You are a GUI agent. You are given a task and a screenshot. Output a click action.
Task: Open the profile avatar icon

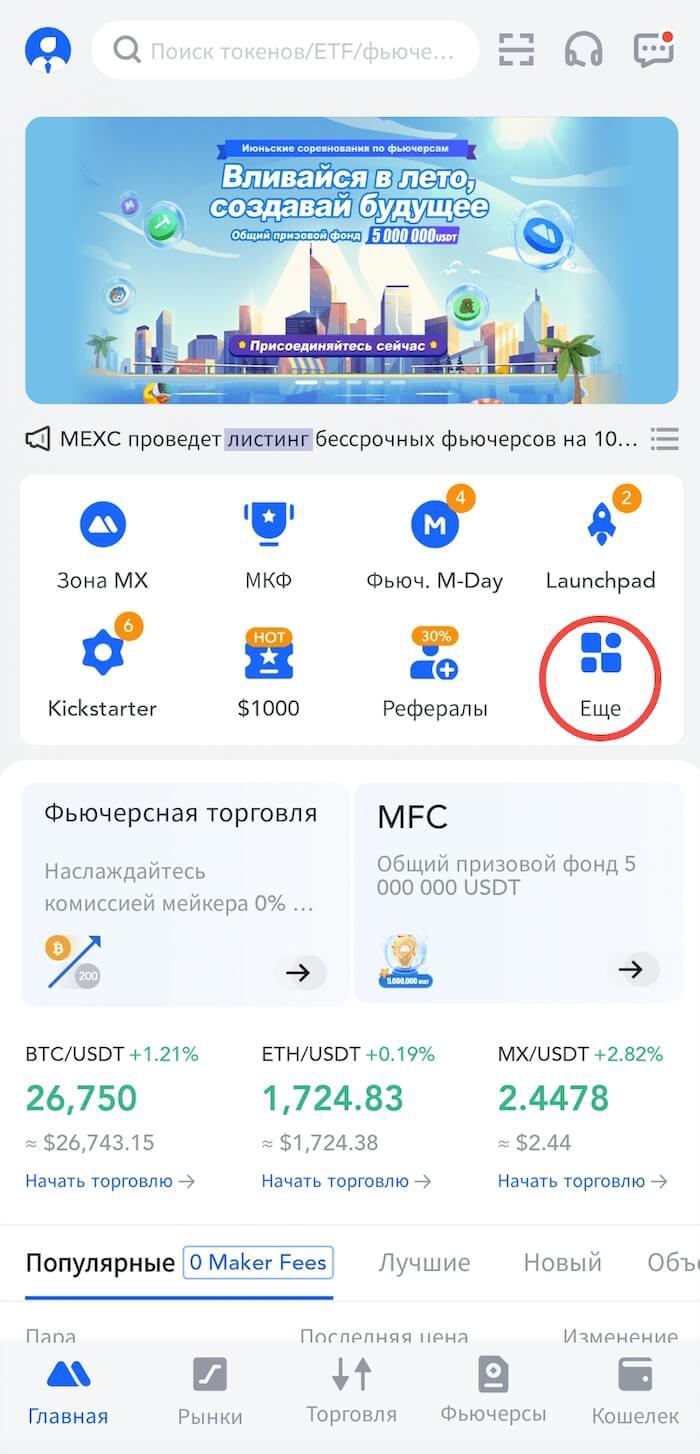(48, 50)
